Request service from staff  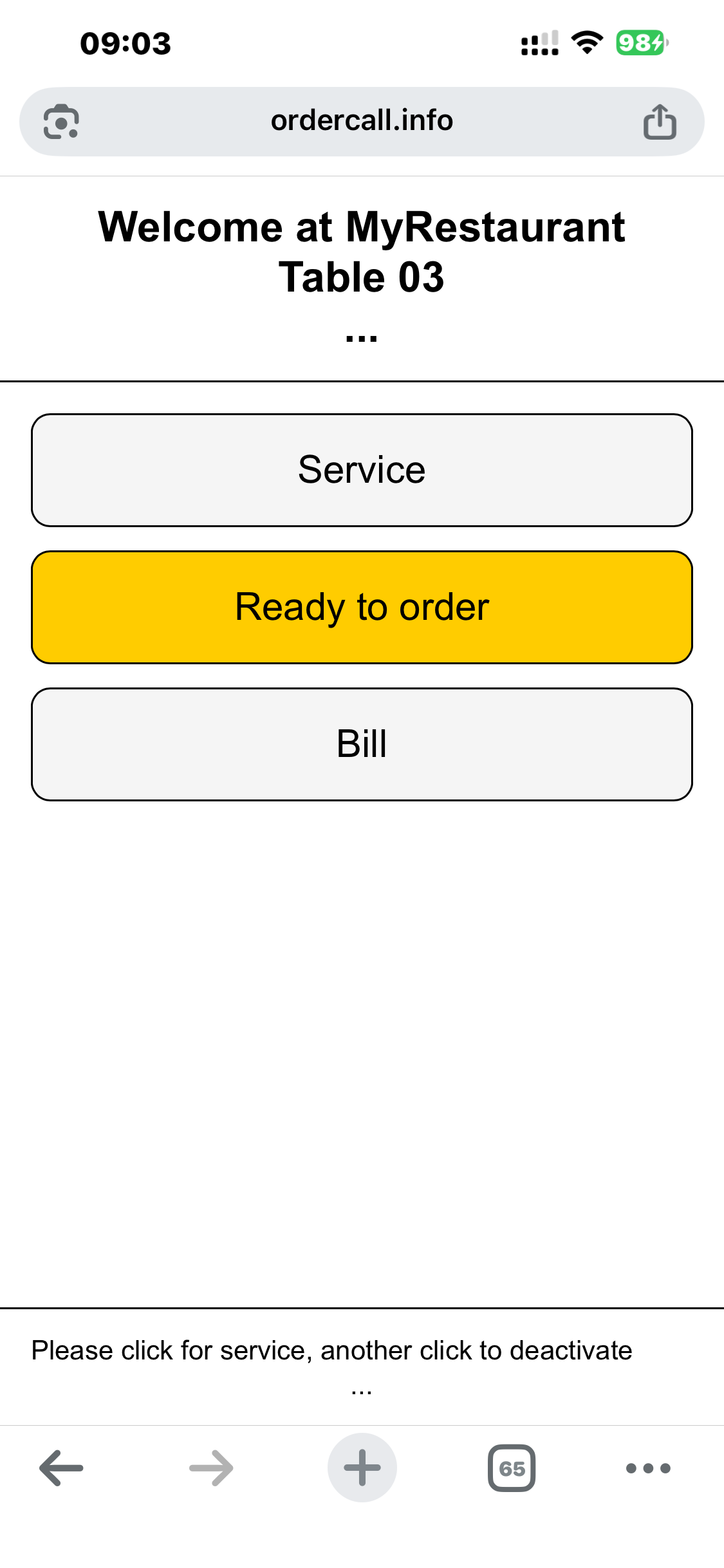[362, 470]
